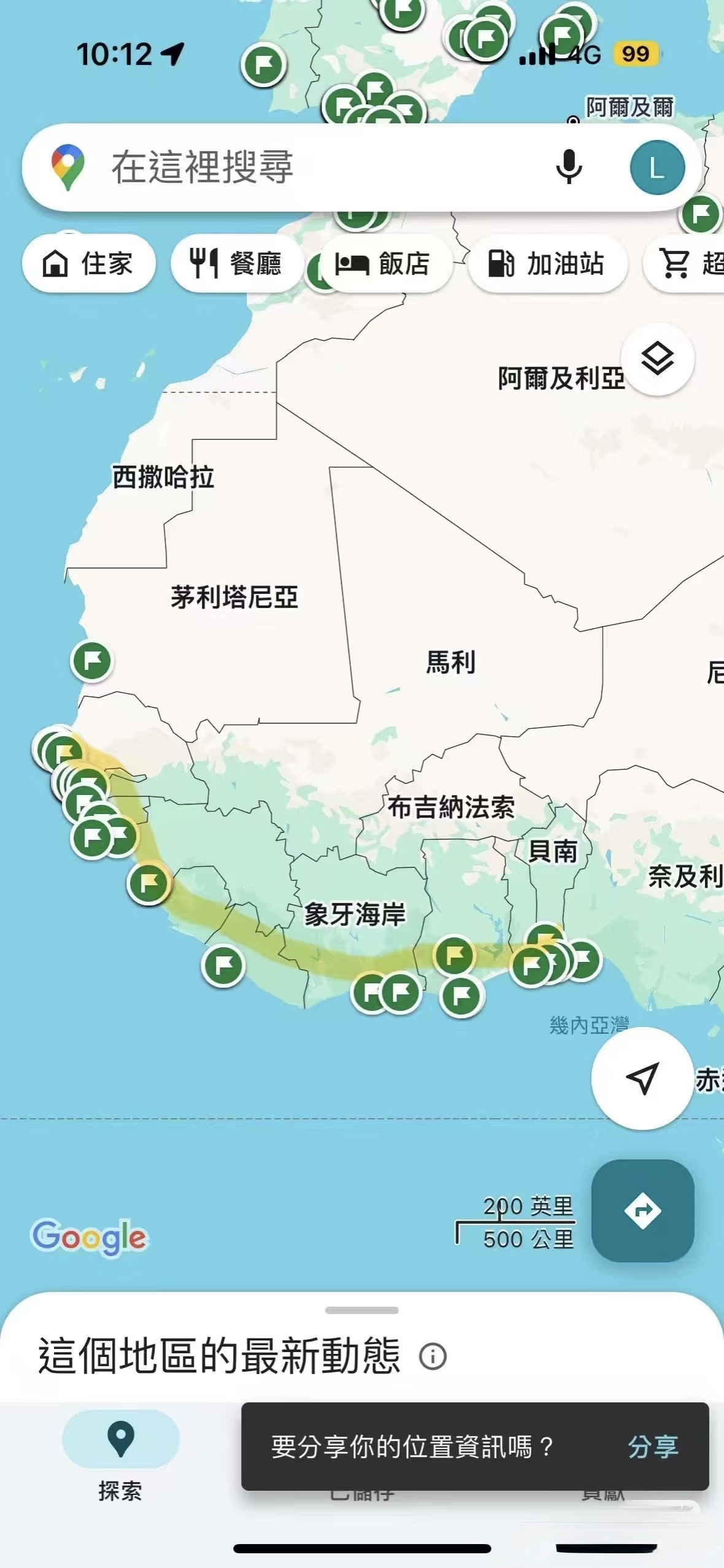Switch to the 探索 explore tab

[x=120, y=1454]
